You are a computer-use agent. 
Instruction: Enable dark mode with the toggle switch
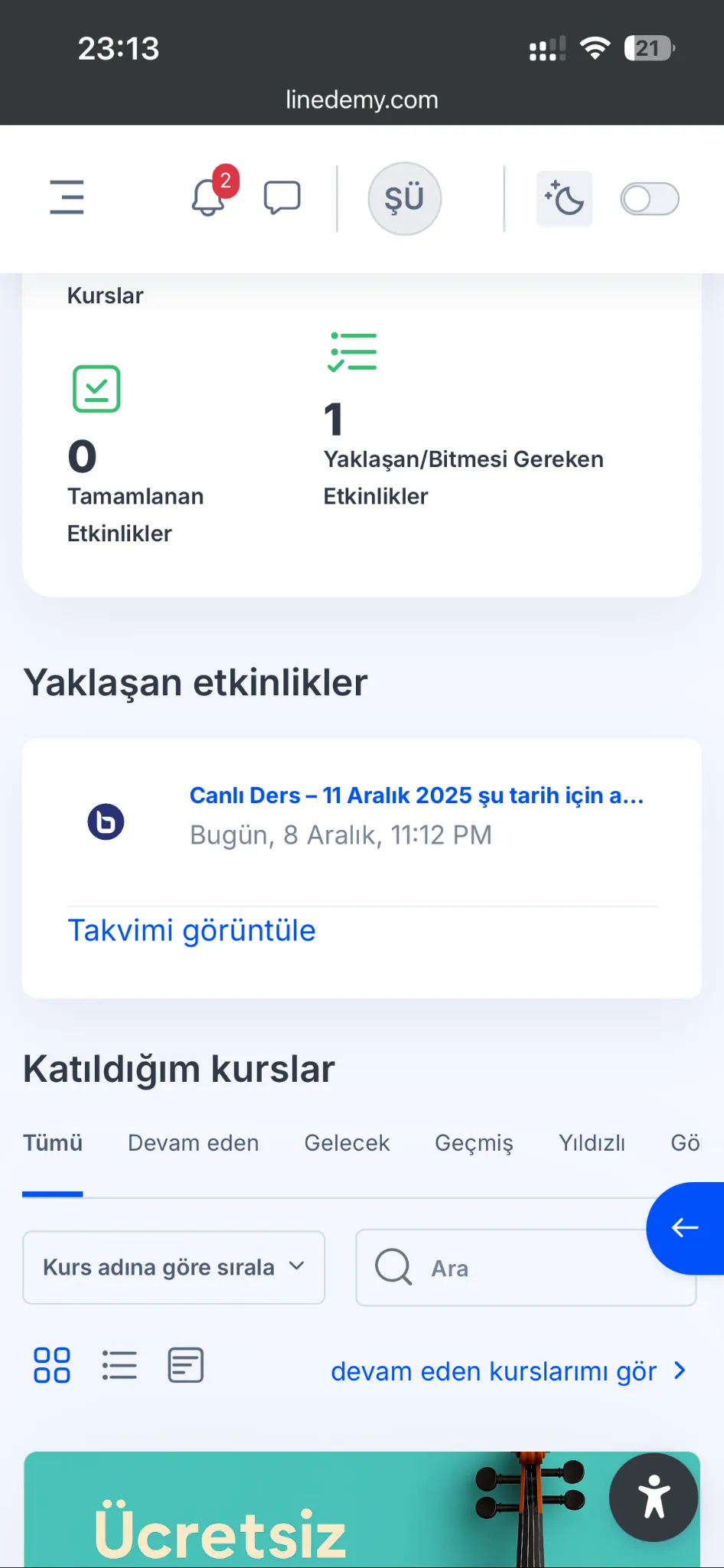click(x=649, y=198)
